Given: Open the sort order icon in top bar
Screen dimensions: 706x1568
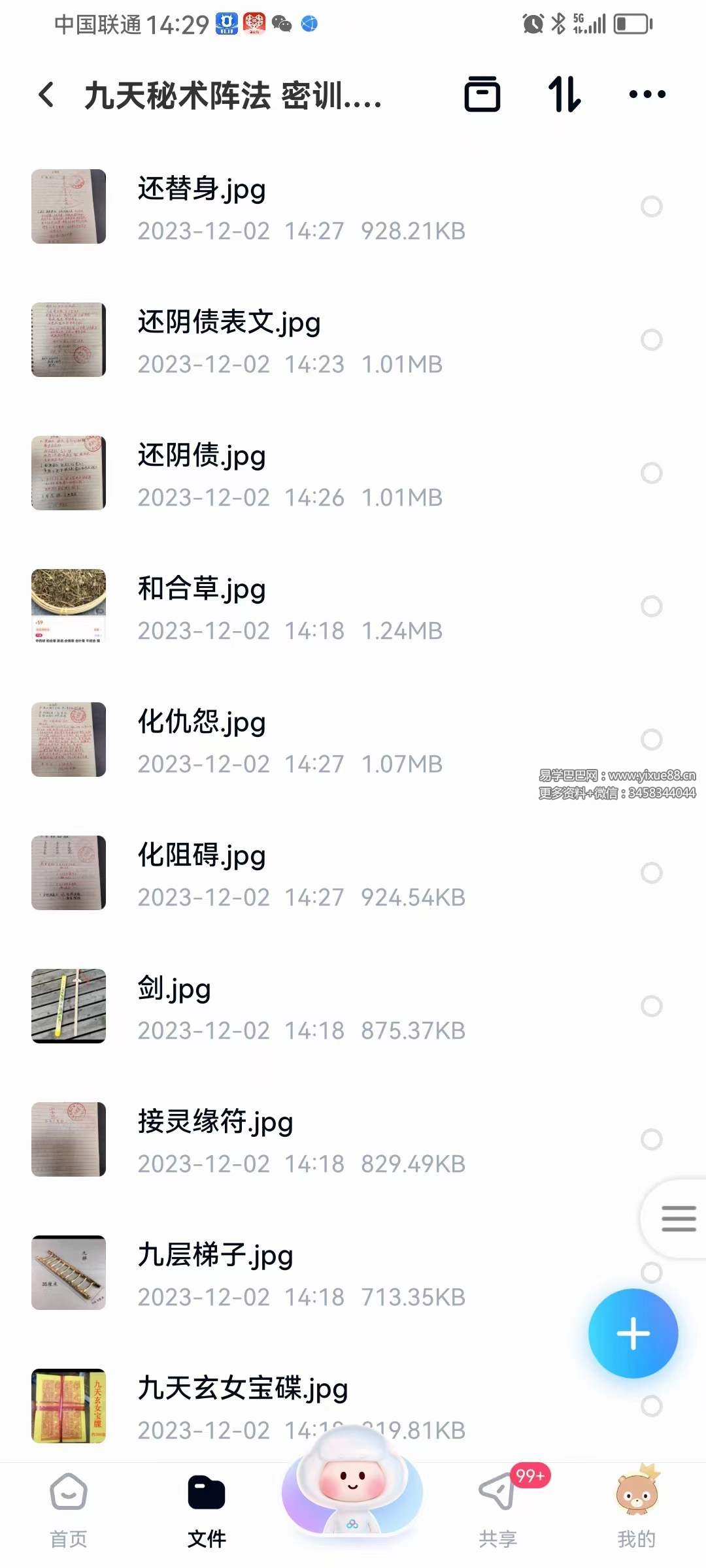Looking at the screenshot, I should [563, 94].
